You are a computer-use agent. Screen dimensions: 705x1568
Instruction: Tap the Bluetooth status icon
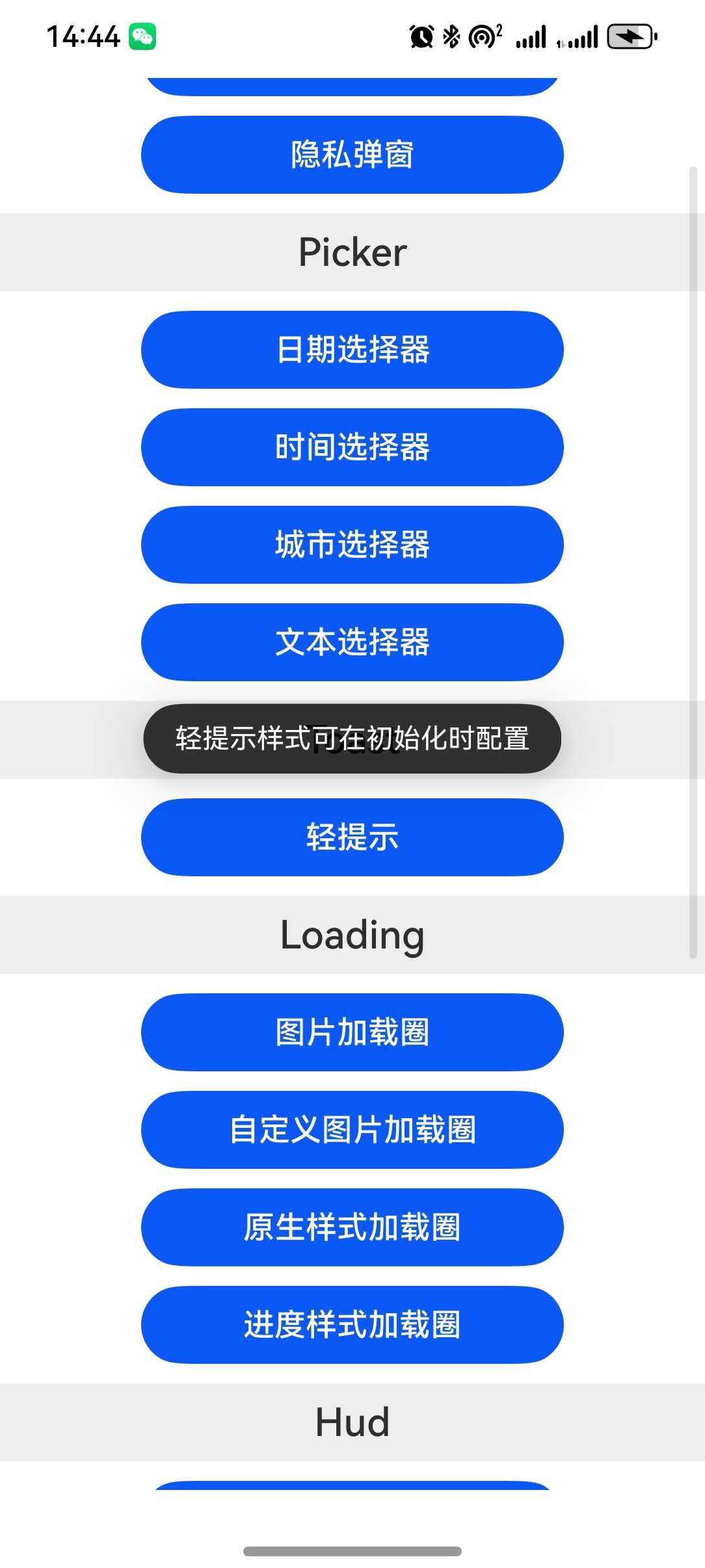(451, 37)
